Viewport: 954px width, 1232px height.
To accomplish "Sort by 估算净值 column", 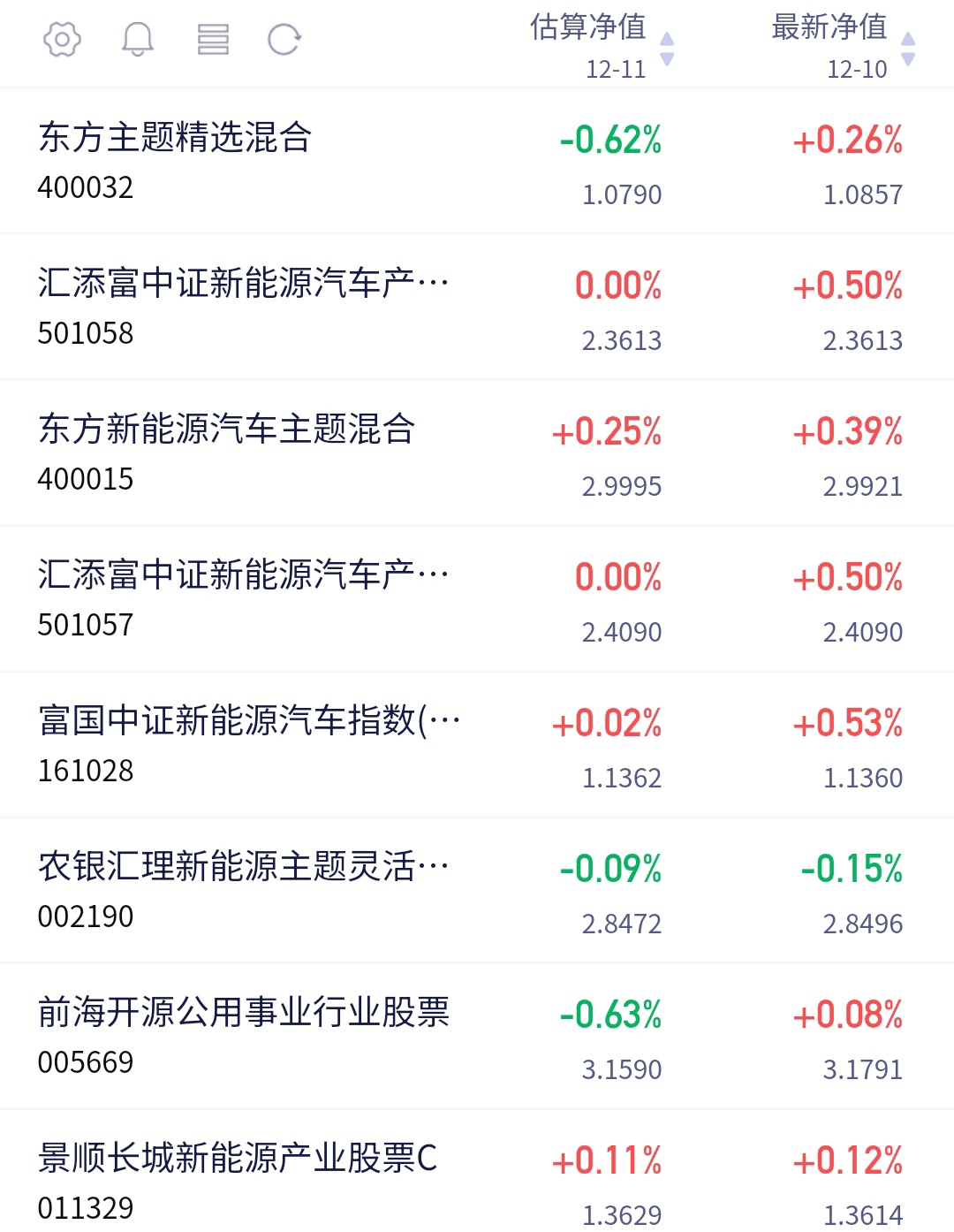I will tap(602, 46).
